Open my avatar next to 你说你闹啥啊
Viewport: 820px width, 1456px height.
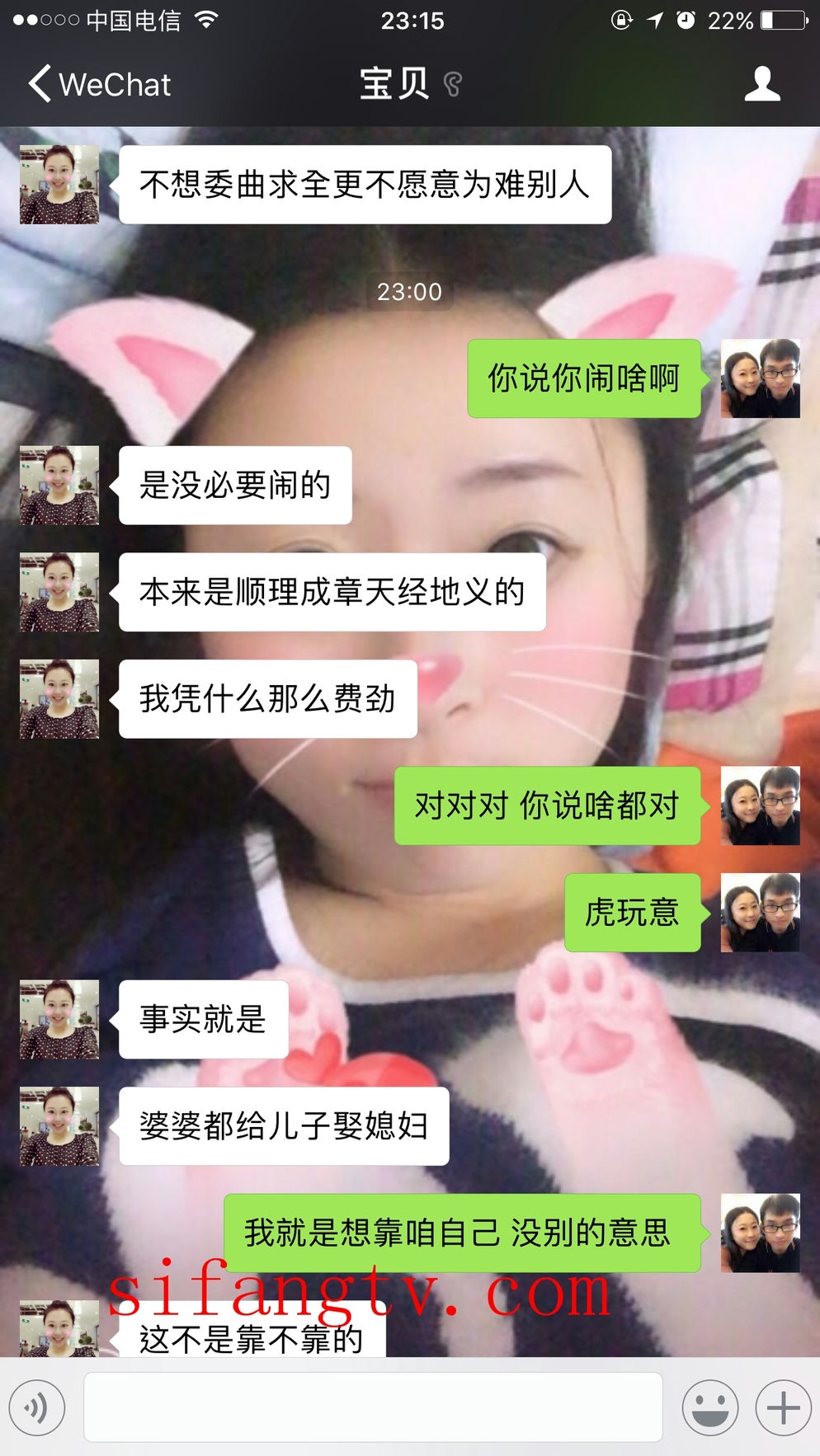tap(760, 378)
